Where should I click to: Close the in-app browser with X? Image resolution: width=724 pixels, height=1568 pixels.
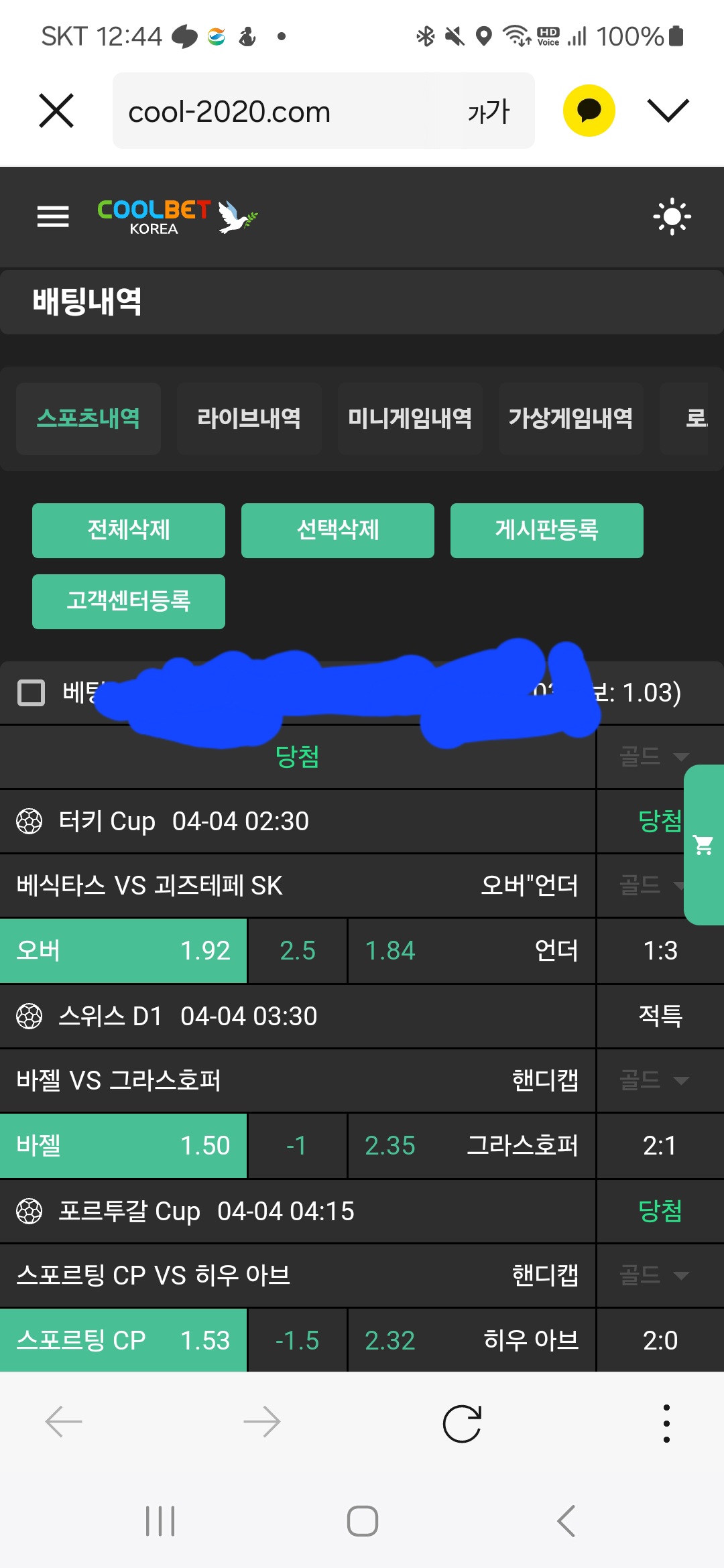(x=56, y=111)
